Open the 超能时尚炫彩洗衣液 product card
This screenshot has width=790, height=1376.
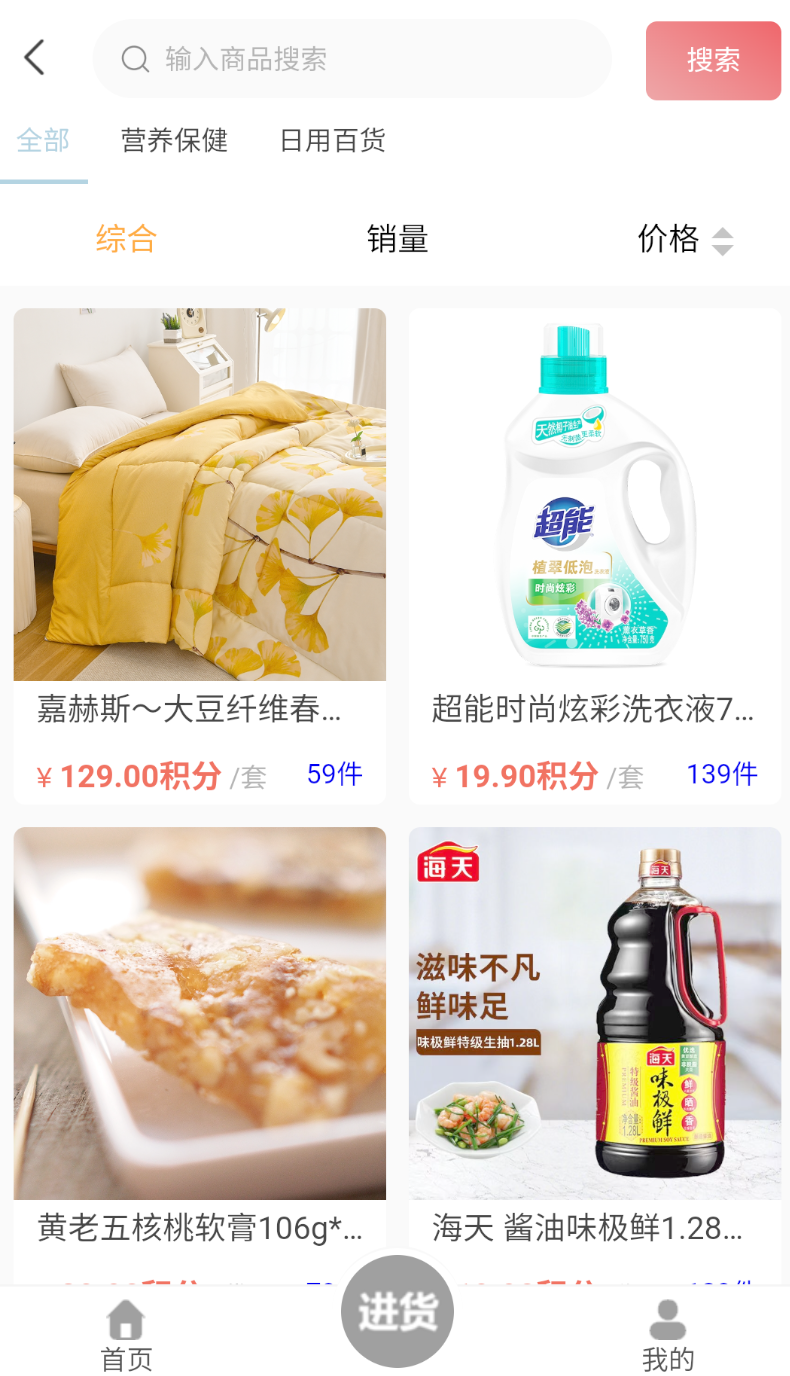pyautogui.click(x=595, y=556)
